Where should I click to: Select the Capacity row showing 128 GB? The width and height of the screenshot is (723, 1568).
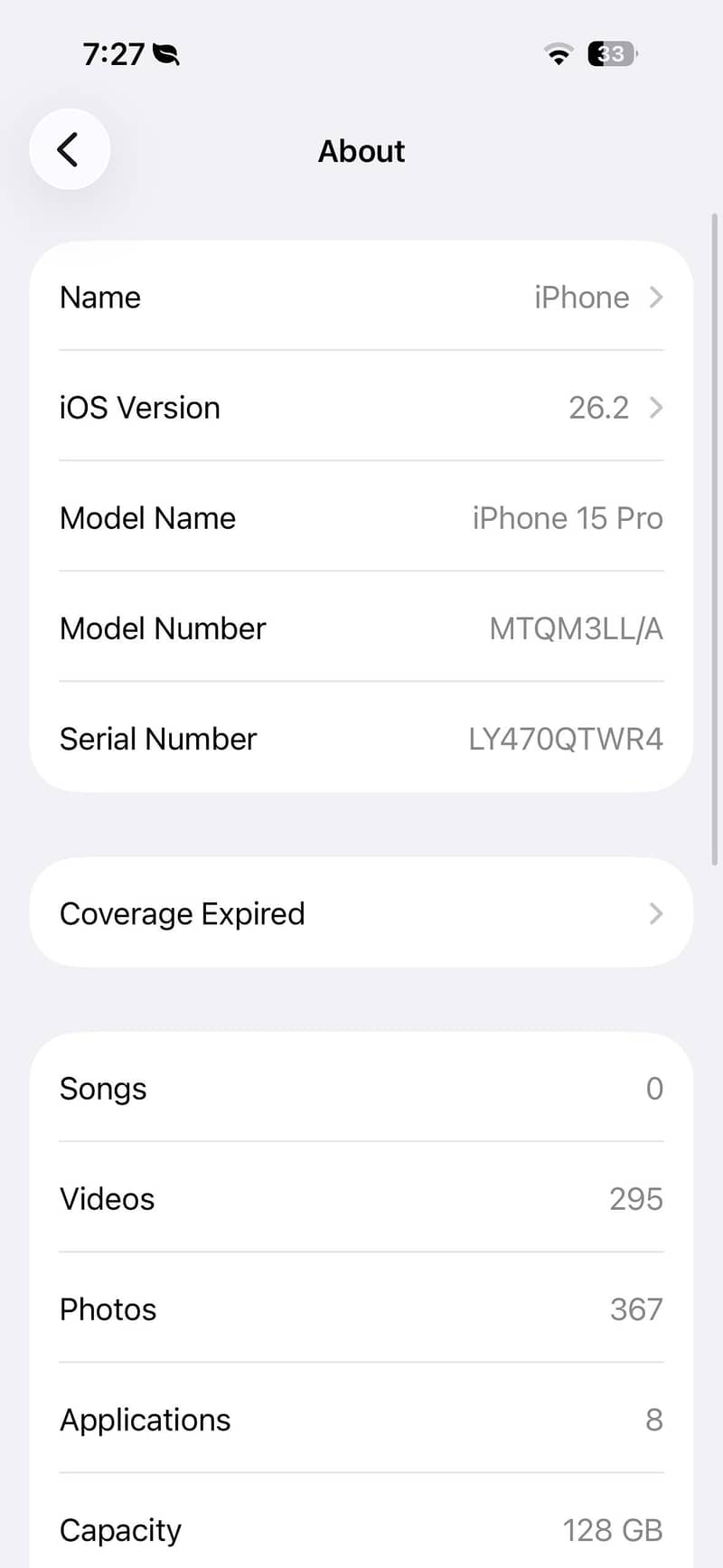pos(361,1528)
